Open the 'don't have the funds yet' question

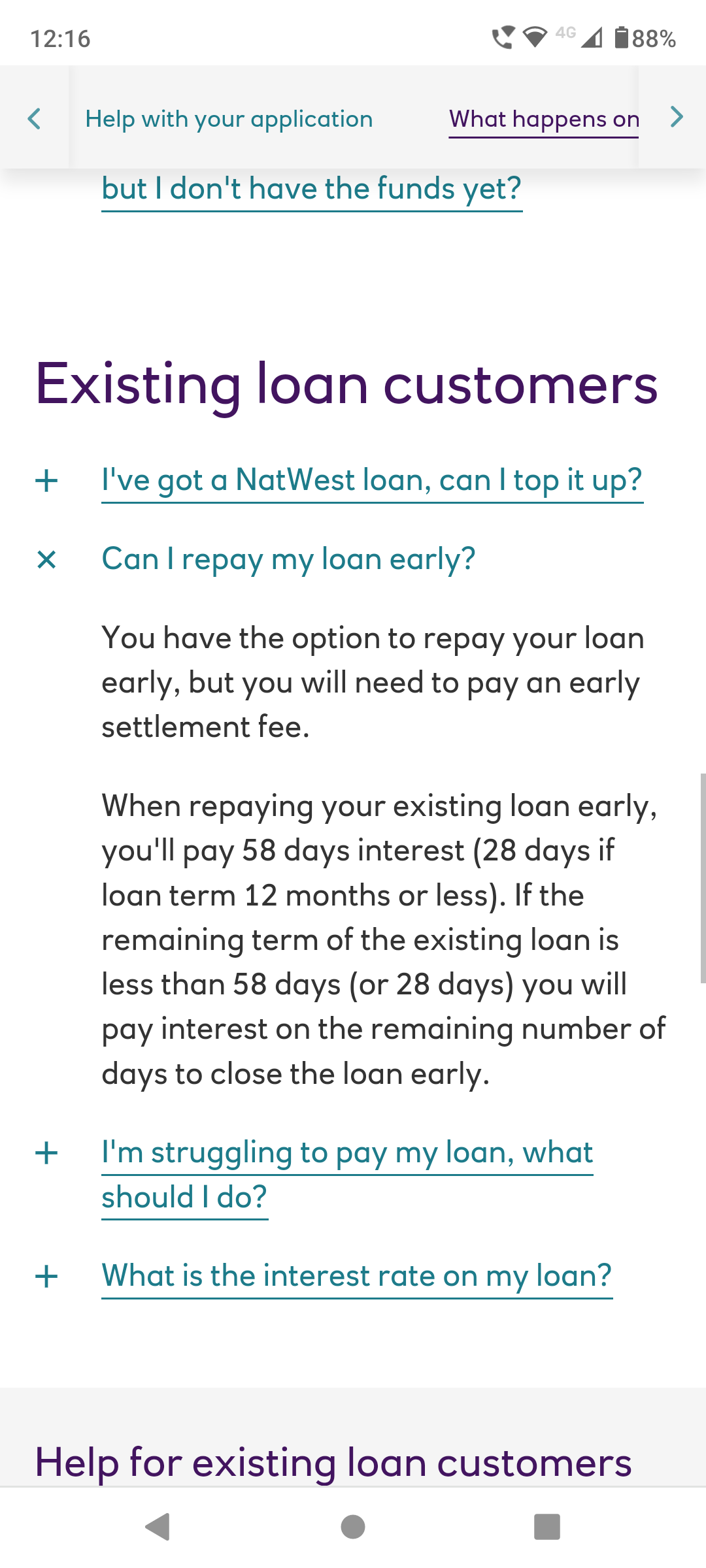click(x=312, y=189)
